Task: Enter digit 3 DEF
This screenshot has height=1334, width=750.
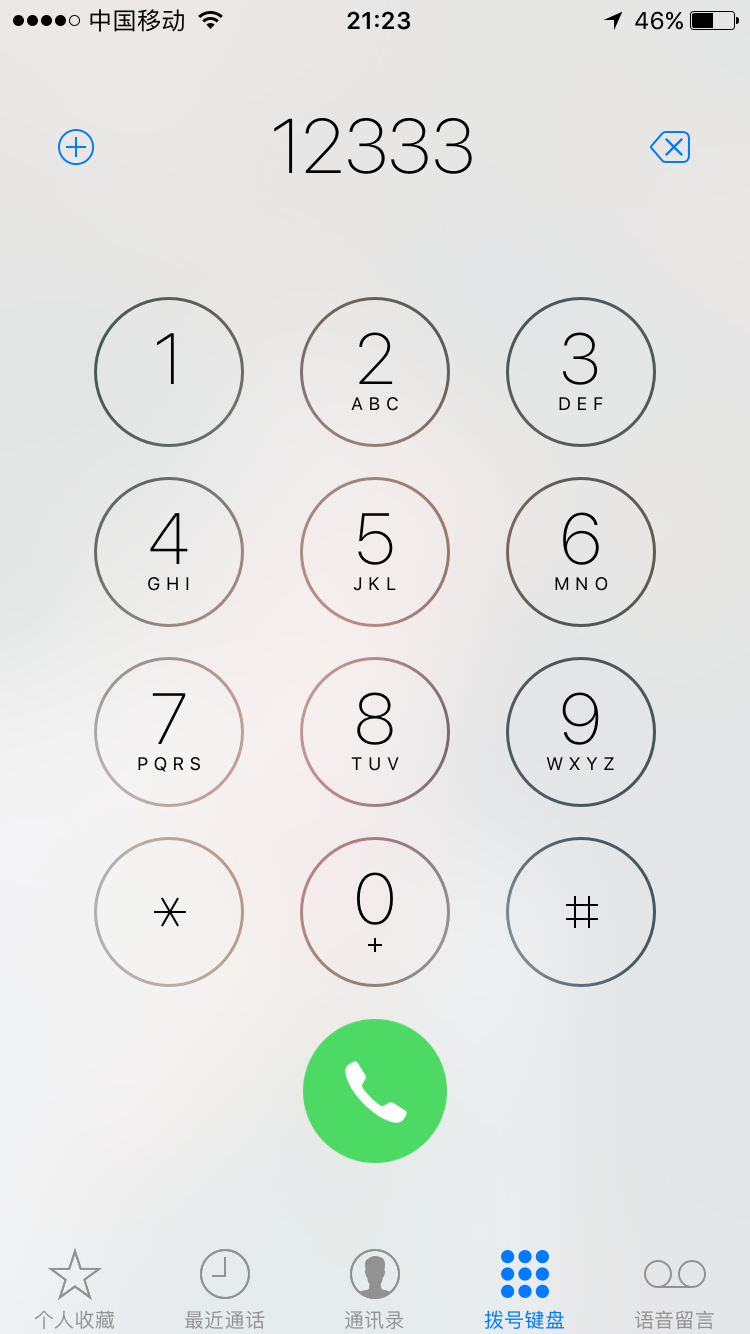Action: click(x=581, y=372)
